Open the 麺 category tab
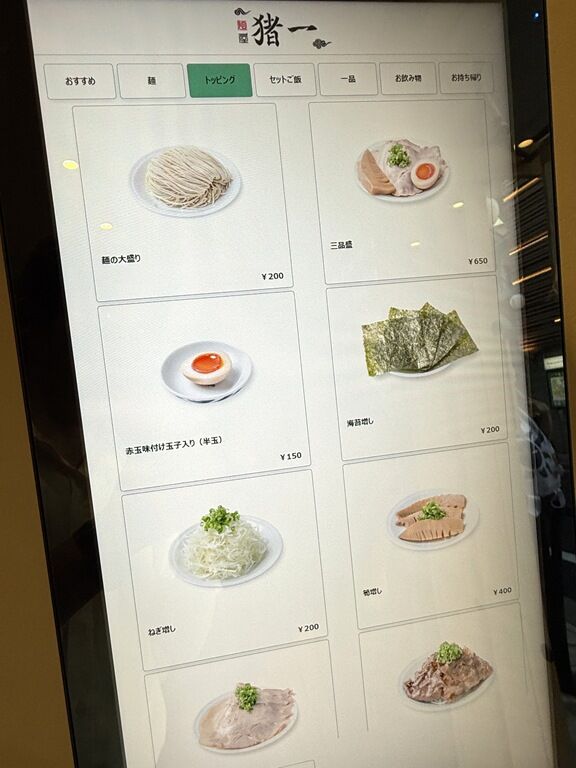Screen dimensions: 576x768 152,81
